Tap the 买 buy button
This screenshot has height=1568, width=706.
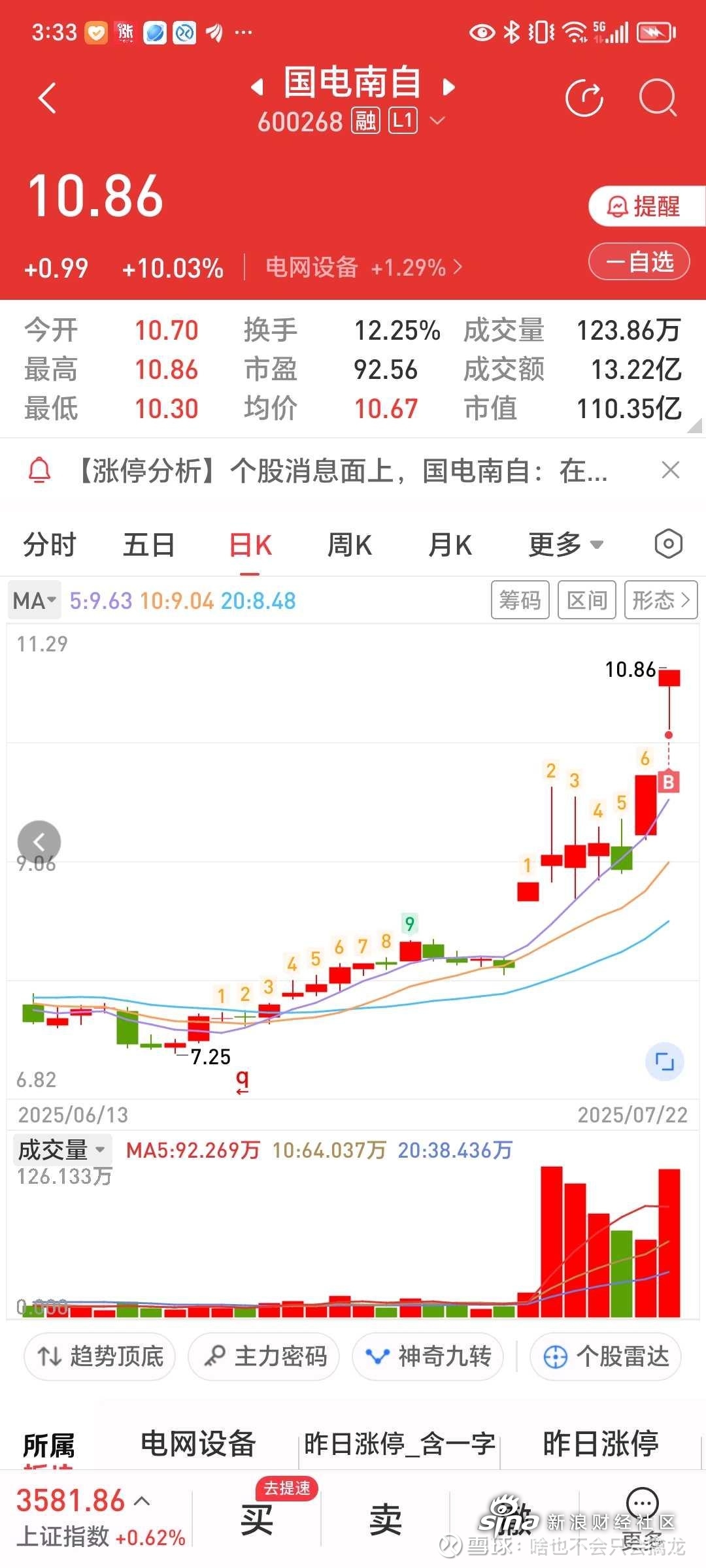coord(256,1520)
